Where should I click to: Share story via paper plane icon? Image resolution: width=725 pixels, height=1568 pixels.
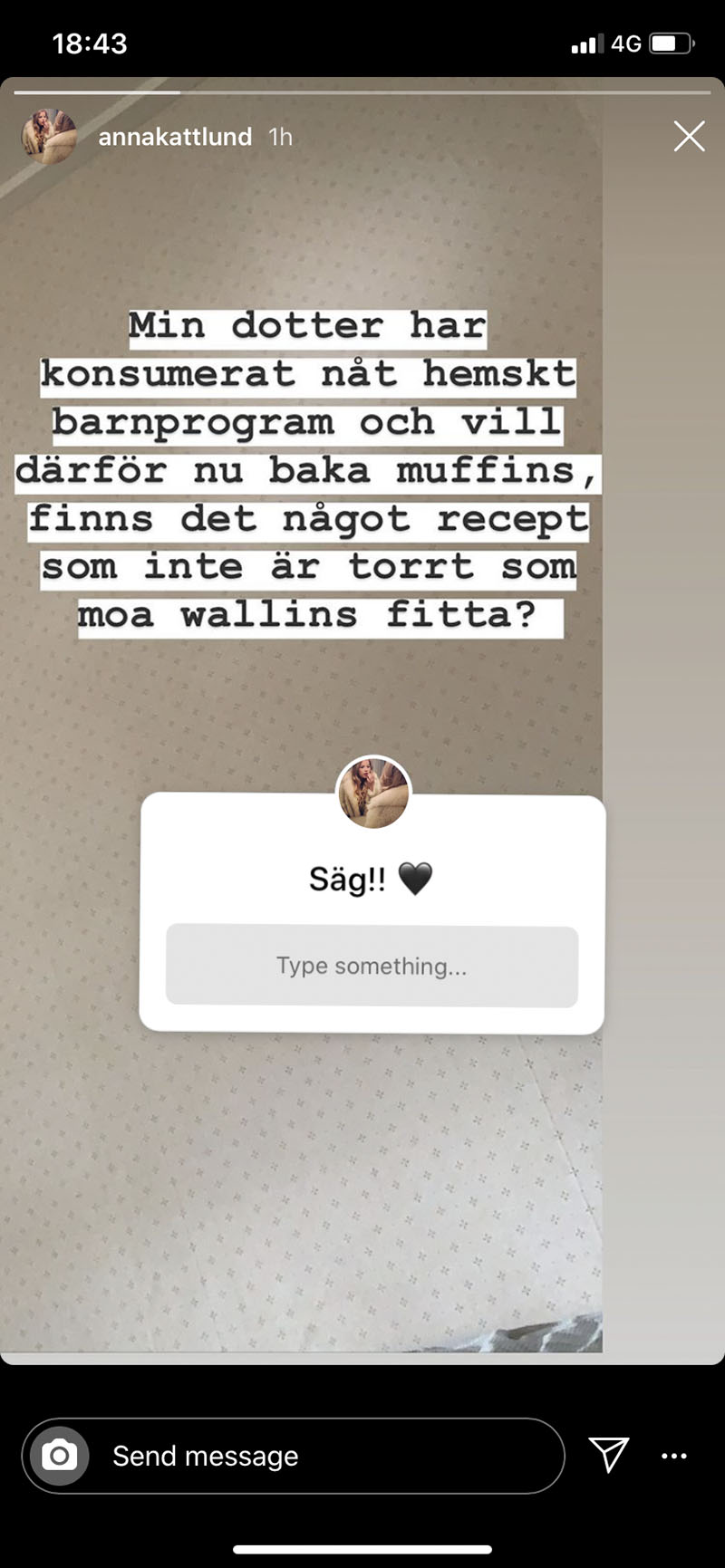click(x=609, y=1455)
